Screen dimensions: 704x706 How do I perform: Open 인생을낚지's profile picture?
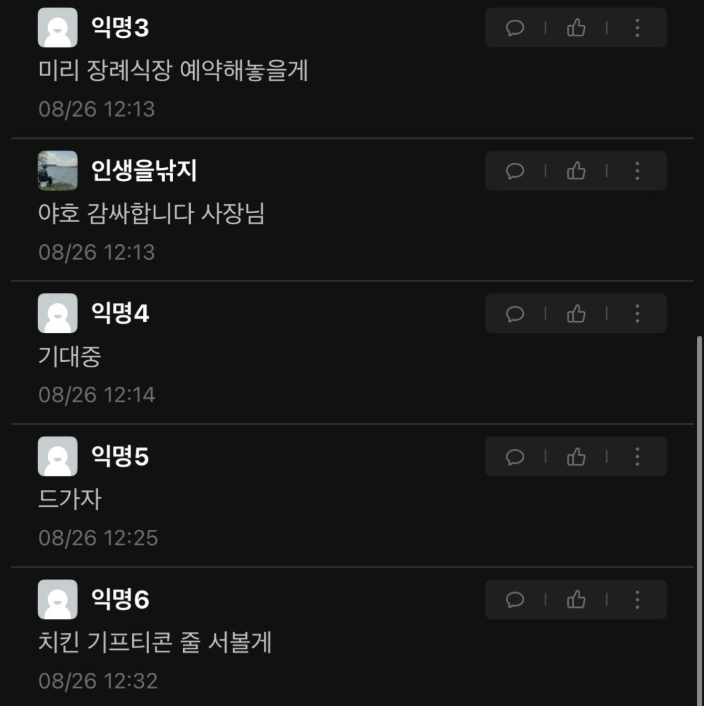coord(57,171)
